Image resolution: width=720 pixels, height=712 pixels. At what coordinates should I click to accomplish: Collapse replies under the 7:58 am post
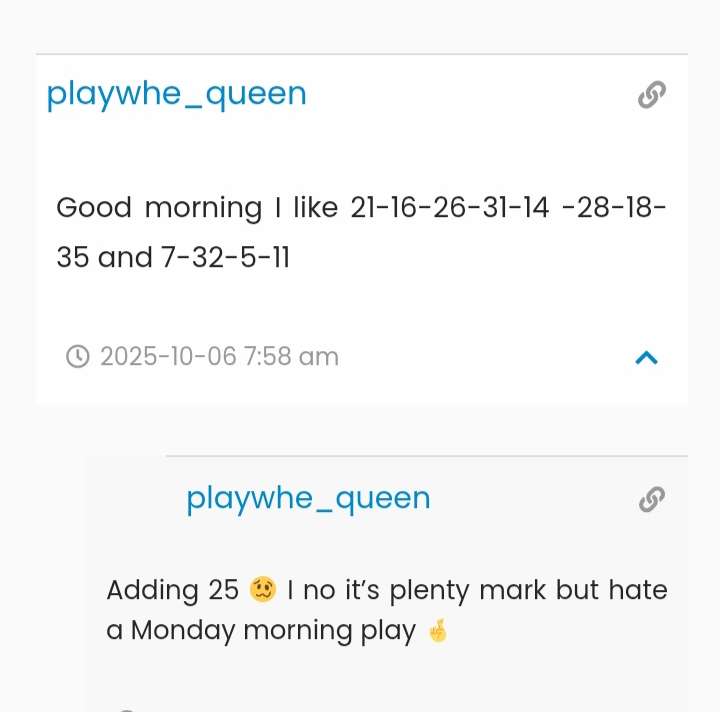point(647,357)
